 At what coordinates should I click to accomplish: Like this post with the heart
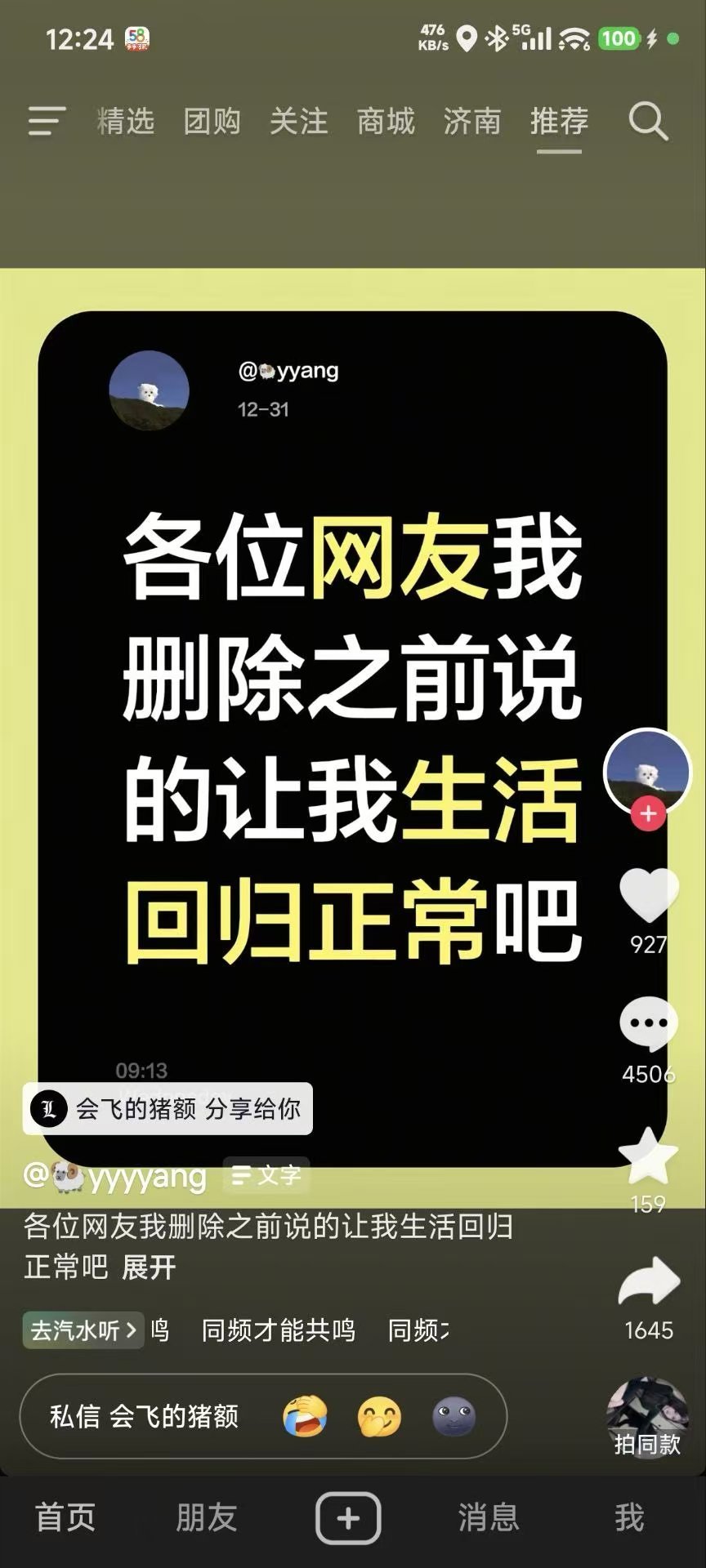tap(649, 896)
